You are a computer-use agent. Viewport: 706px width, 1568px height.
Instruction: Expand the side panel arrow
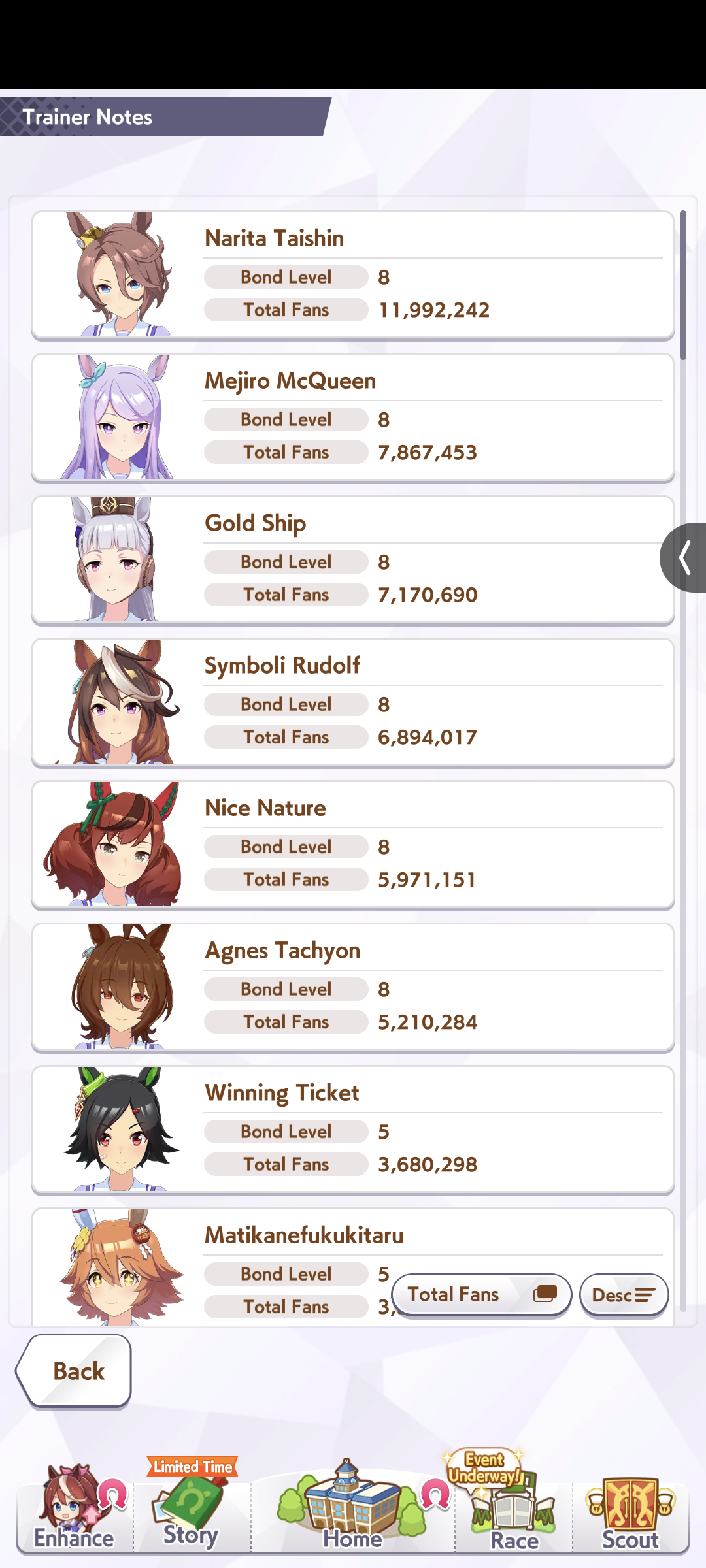[684, 558]
